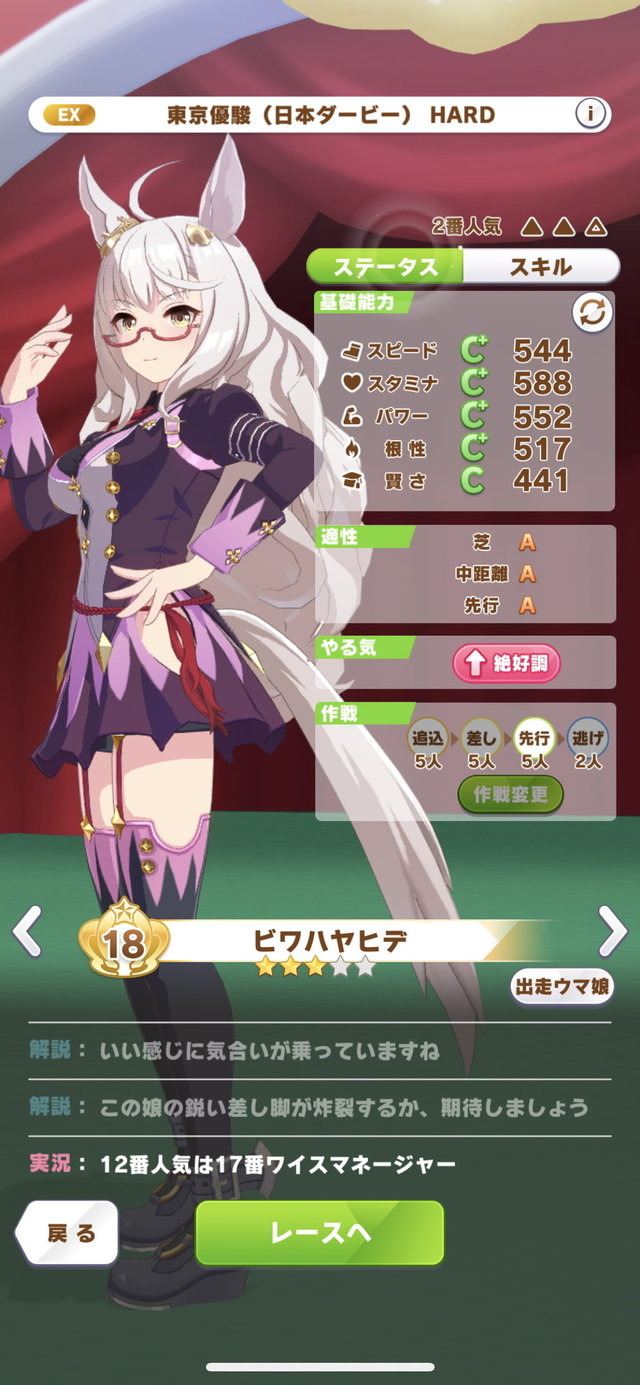Screen dimensions: 640x1385
Task: Open 作戦変更 to change strategy
Action: [x=511, y=795]
